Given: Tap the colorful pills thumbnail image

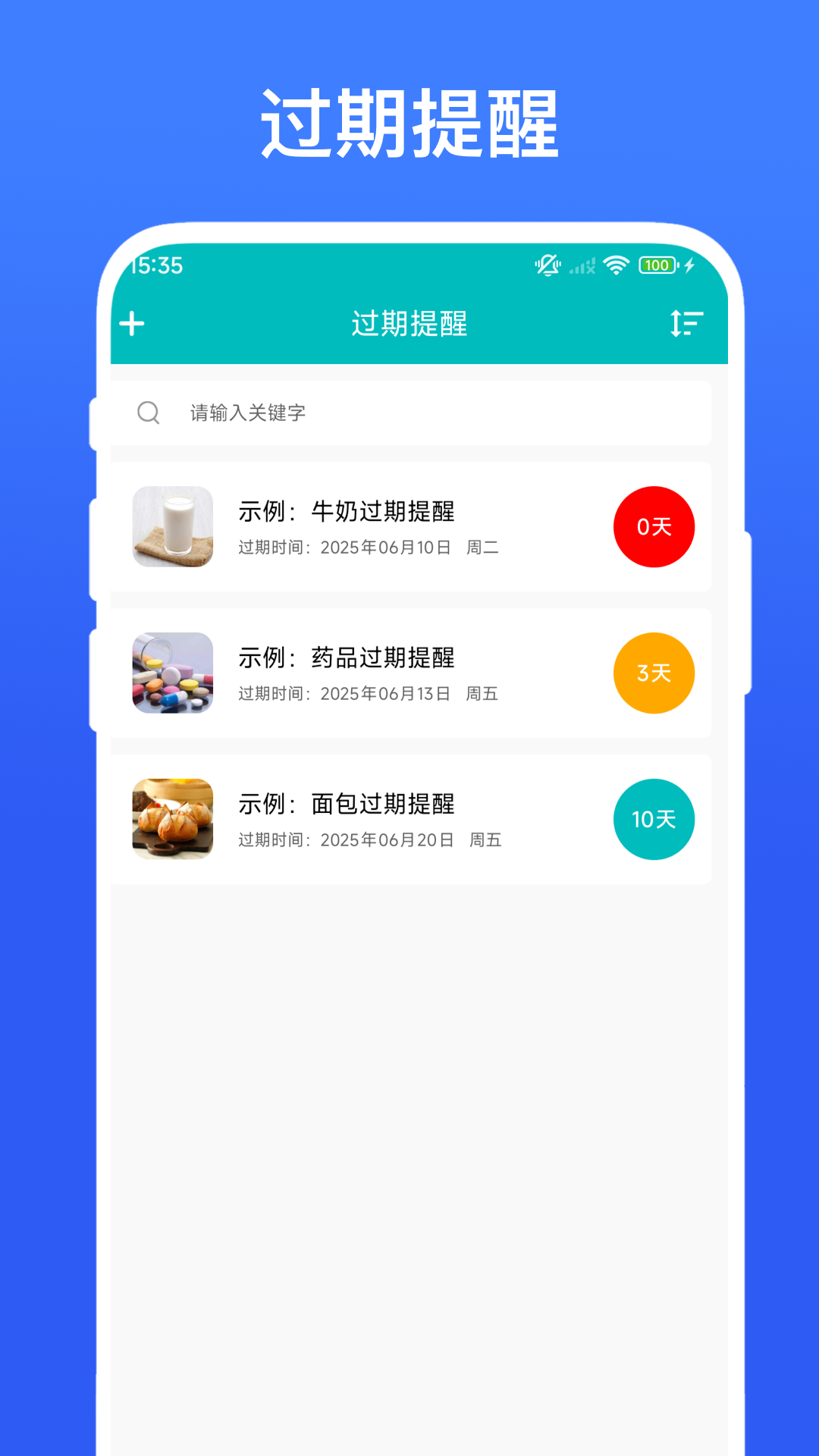Looking at the screenshot, I should point(173,673).
